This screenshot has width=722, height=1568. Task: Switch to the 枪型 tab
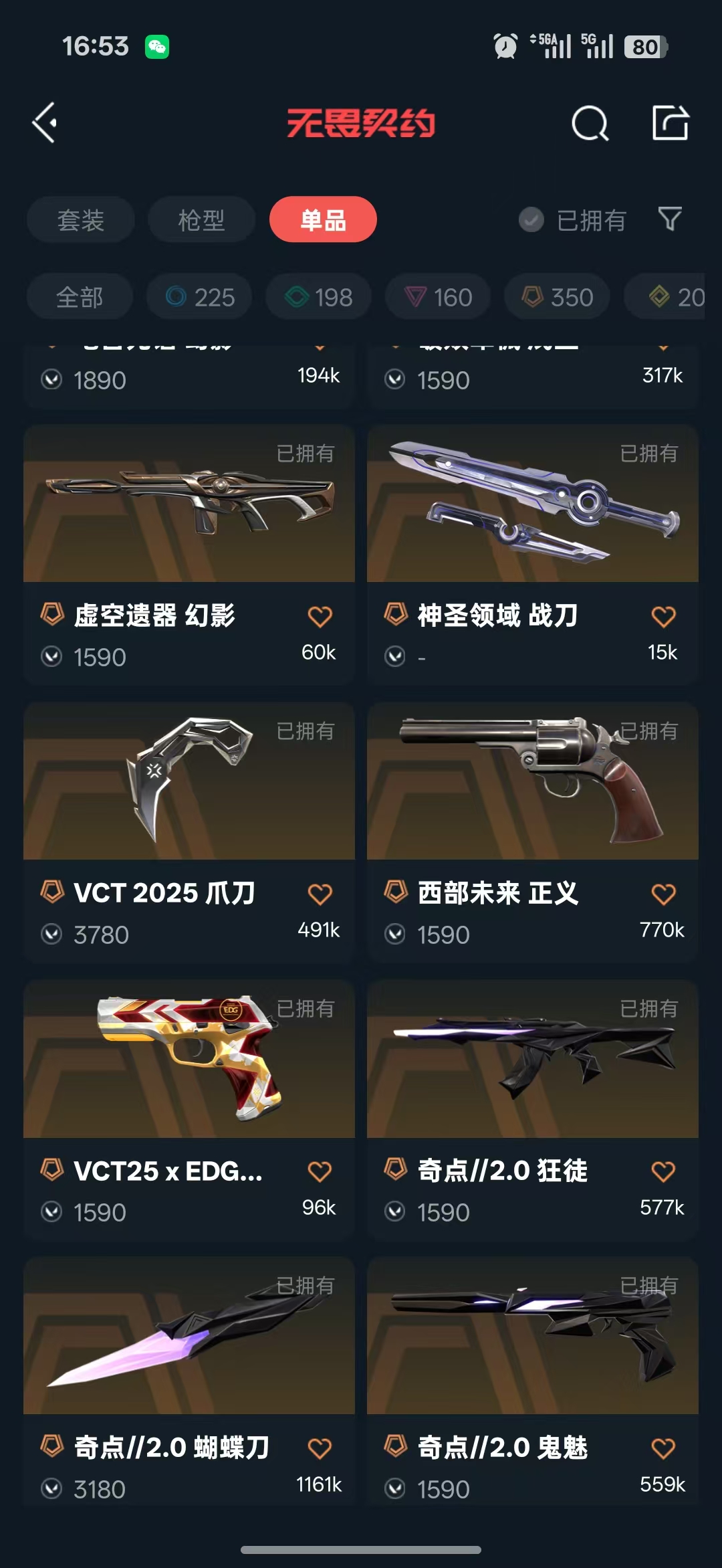click(201, 219)
